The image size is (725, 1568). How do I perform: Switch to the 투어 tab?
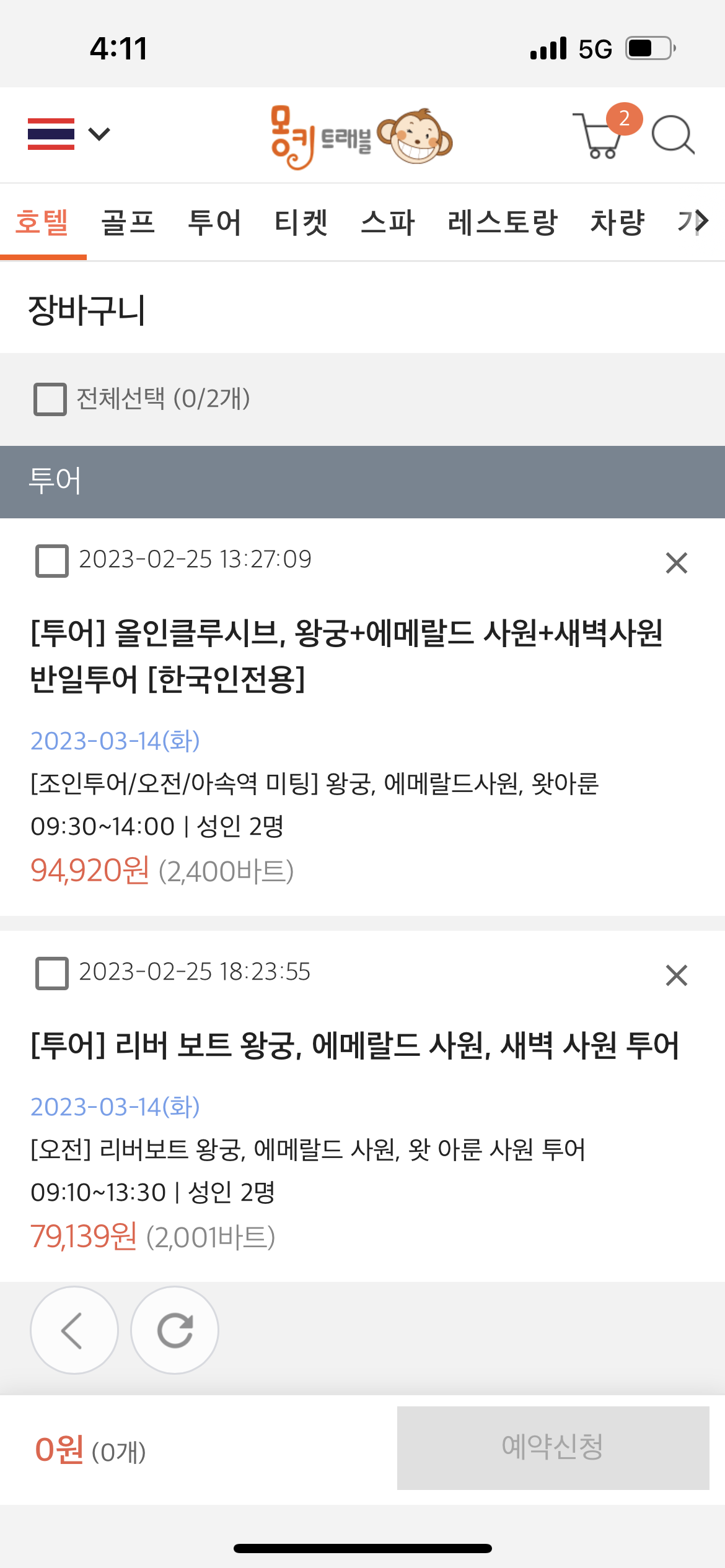214,222
